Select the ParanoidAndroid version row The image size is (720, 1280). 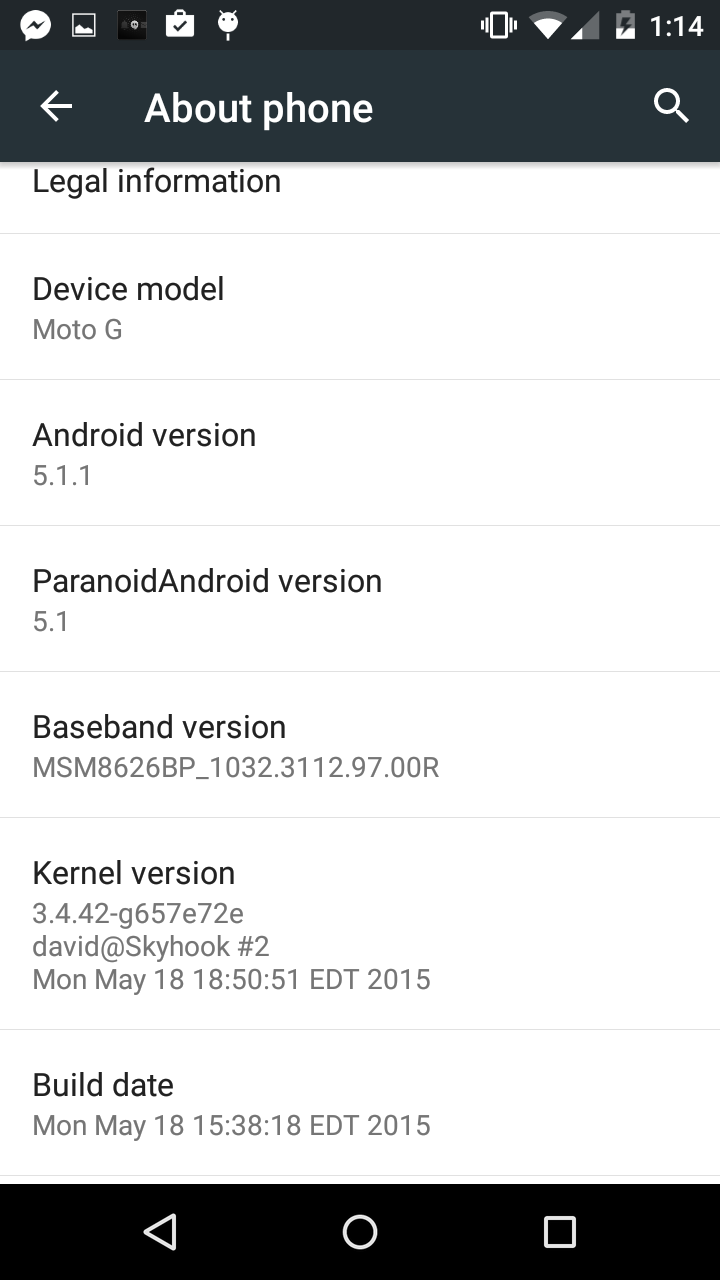[360, 599]
